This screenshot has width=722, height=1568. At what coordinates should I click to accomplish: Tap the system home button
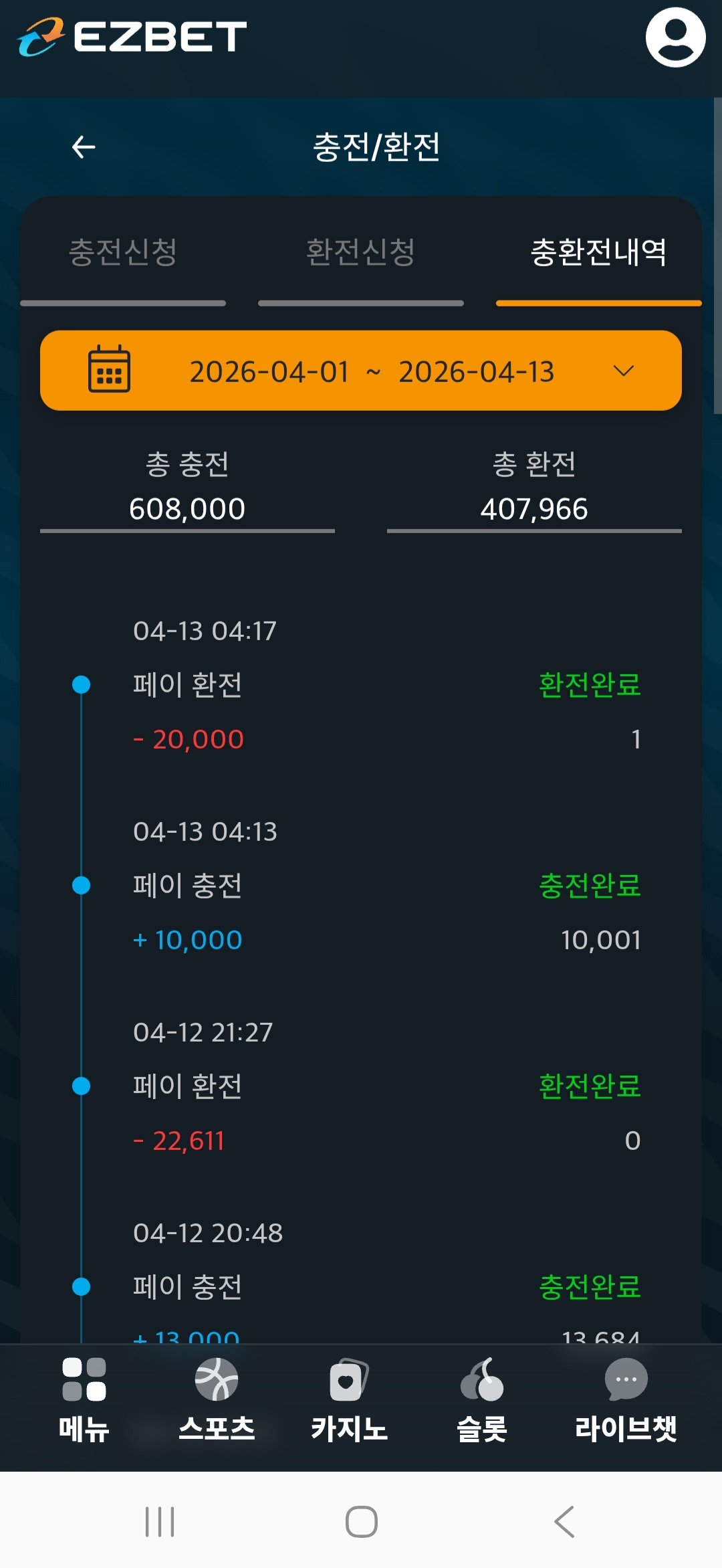tap(361, 1522)
